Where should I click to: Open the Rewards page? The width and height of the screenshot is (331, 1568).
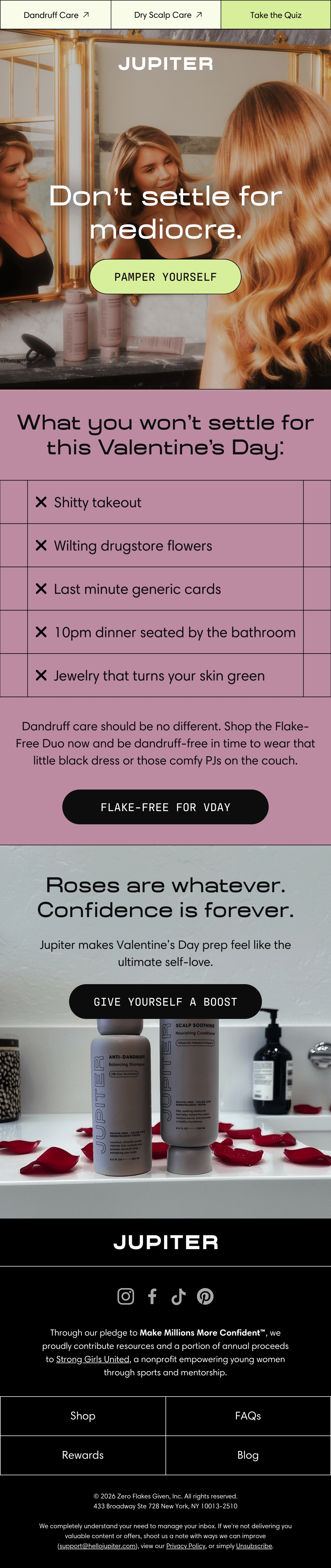pyautogui.click(x=83, y=1455)
